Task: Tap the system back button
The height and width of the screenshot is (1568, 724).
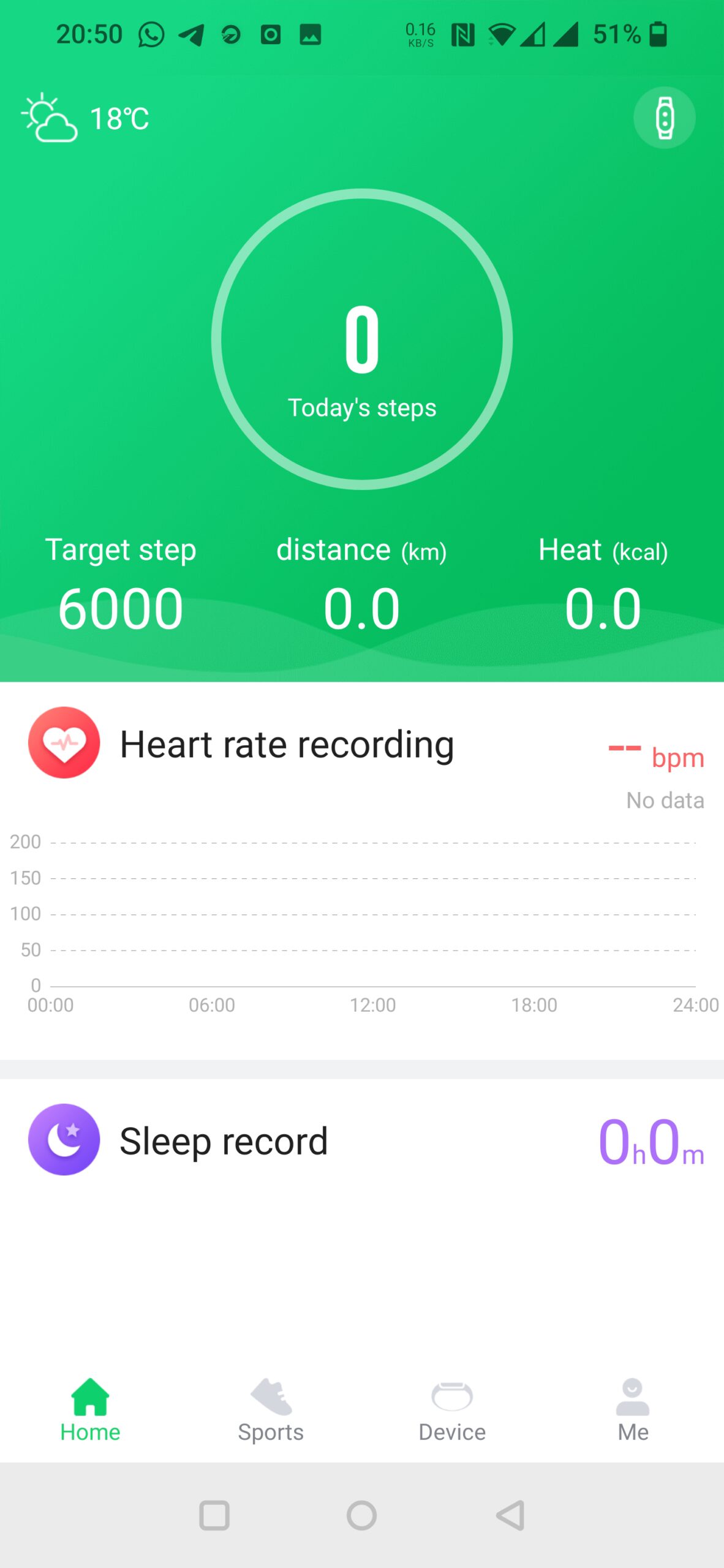Action: click(x=510, y=1516)
